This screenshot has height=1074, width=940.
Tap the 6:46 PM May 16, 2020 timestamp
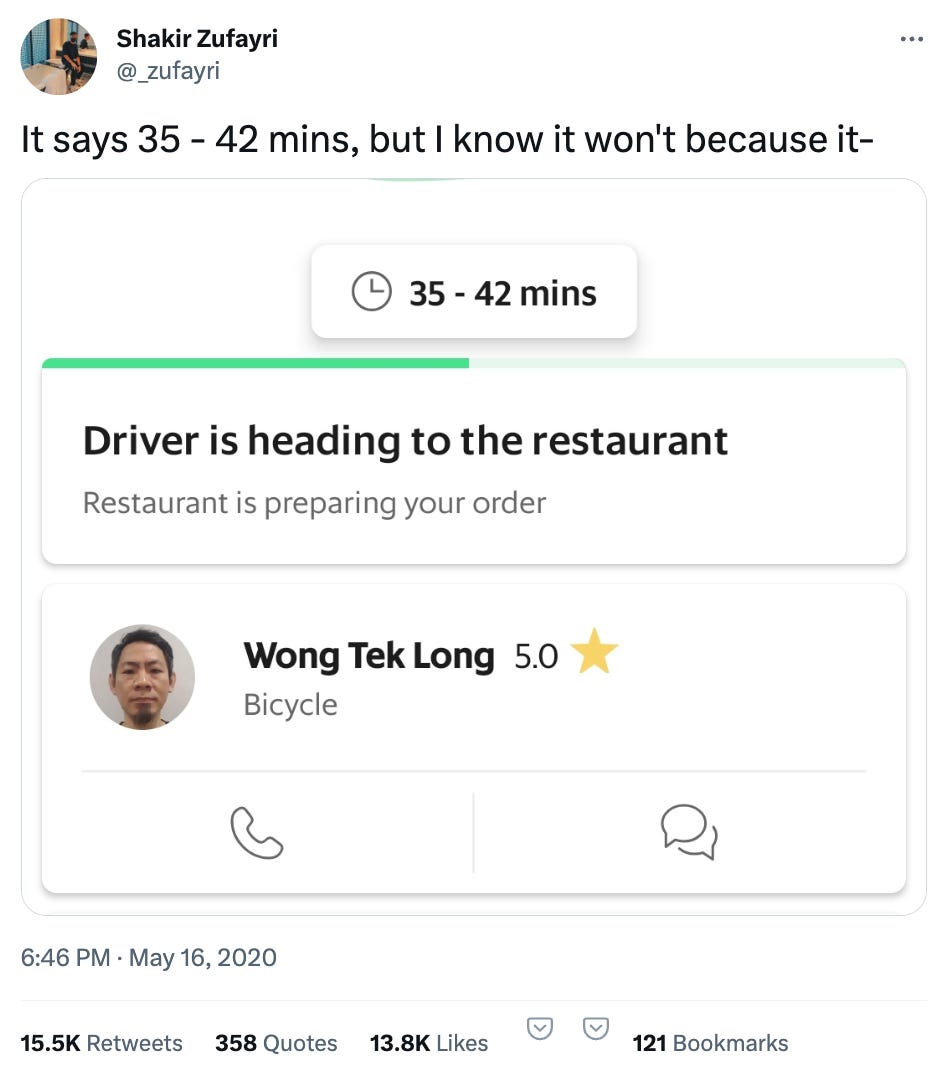(x=149, y=957)
